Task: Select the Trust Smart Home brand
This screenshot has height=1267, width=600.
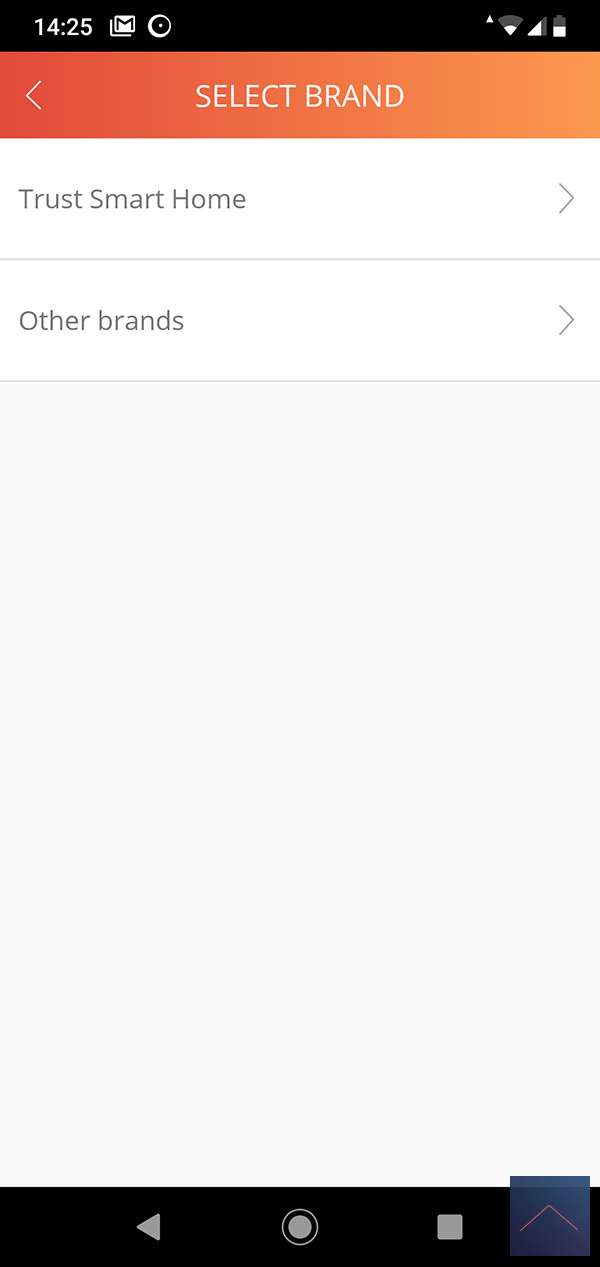Action: [x=300, y=199]
